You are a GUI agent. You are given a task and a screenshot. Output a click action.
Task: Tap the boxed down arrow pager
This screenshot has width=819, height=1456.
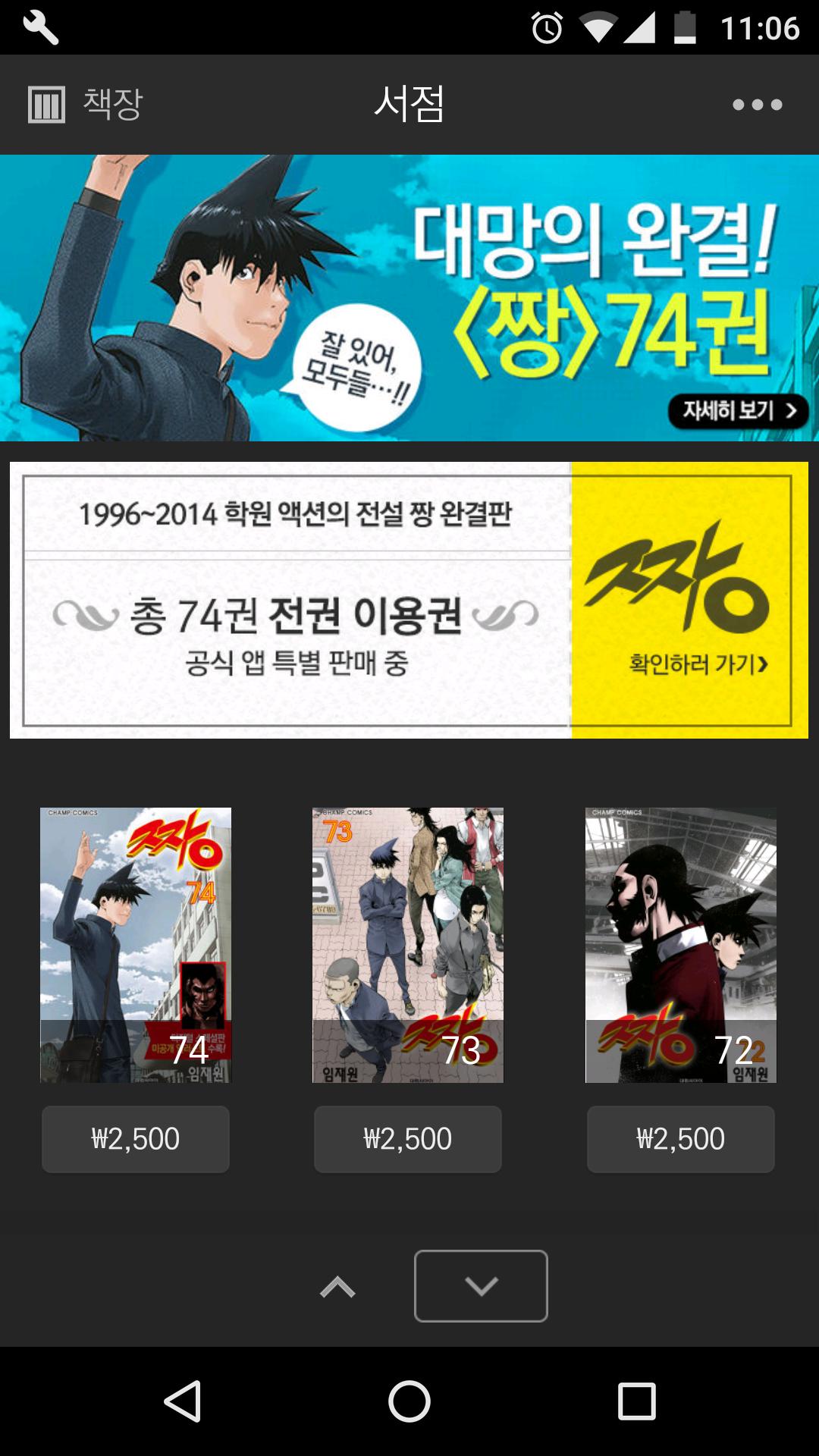pyautogui.click(x=481, y=1286)
